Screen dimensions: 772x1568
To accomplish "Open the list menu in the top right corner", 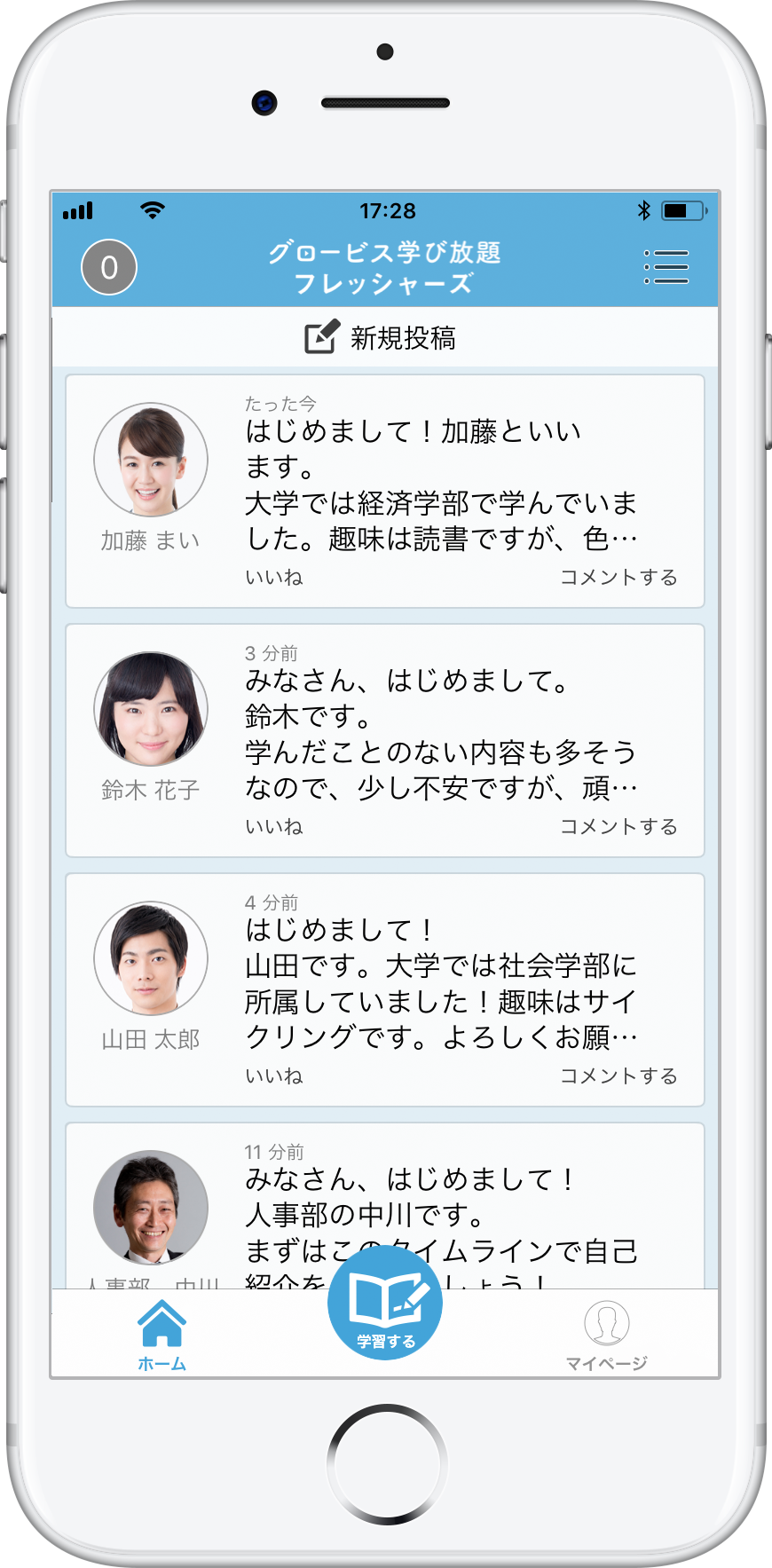I will (x=666, y=267).
